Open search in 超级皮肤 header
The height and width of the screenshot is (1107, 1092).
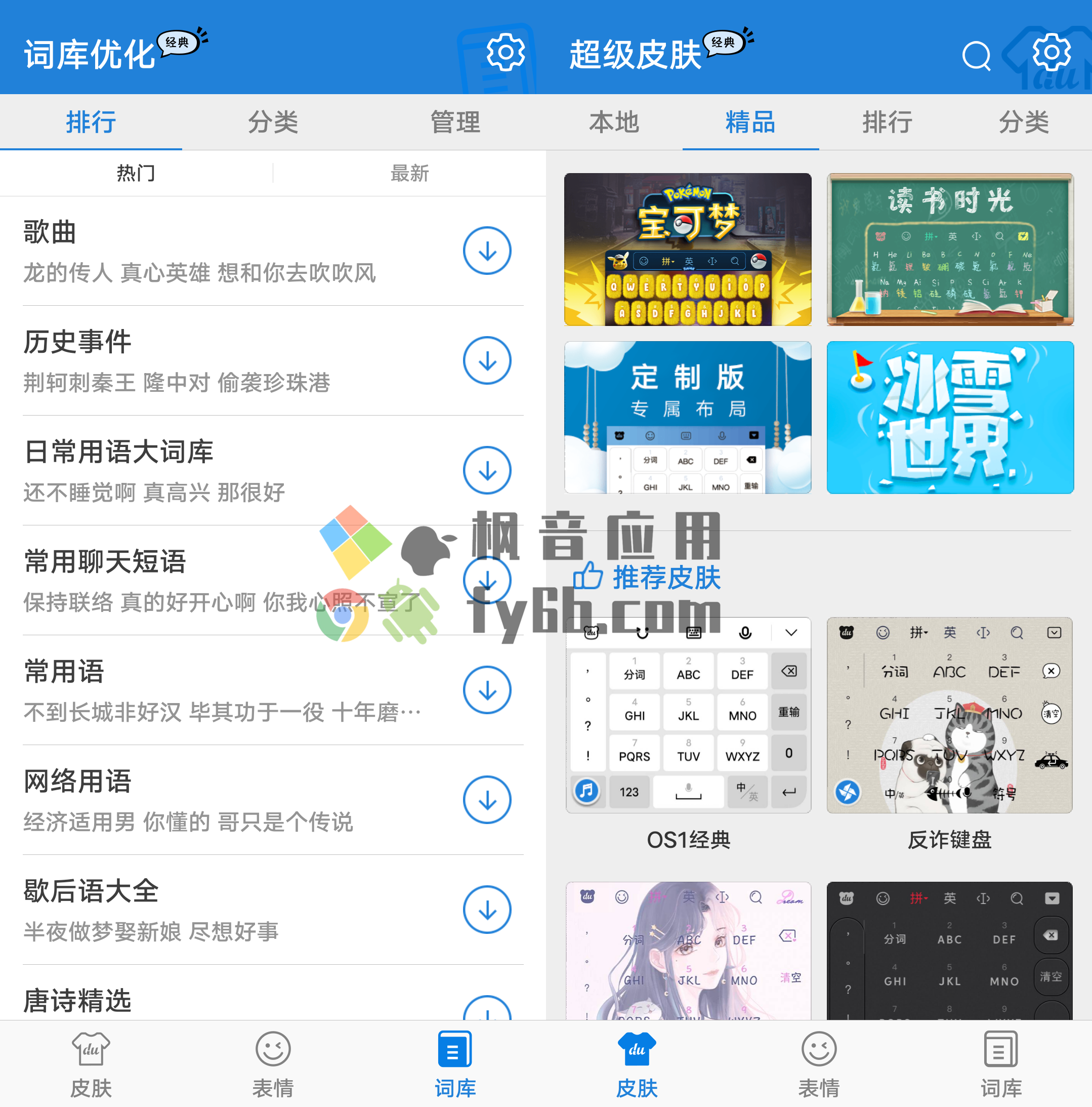[x=976, y=56]
